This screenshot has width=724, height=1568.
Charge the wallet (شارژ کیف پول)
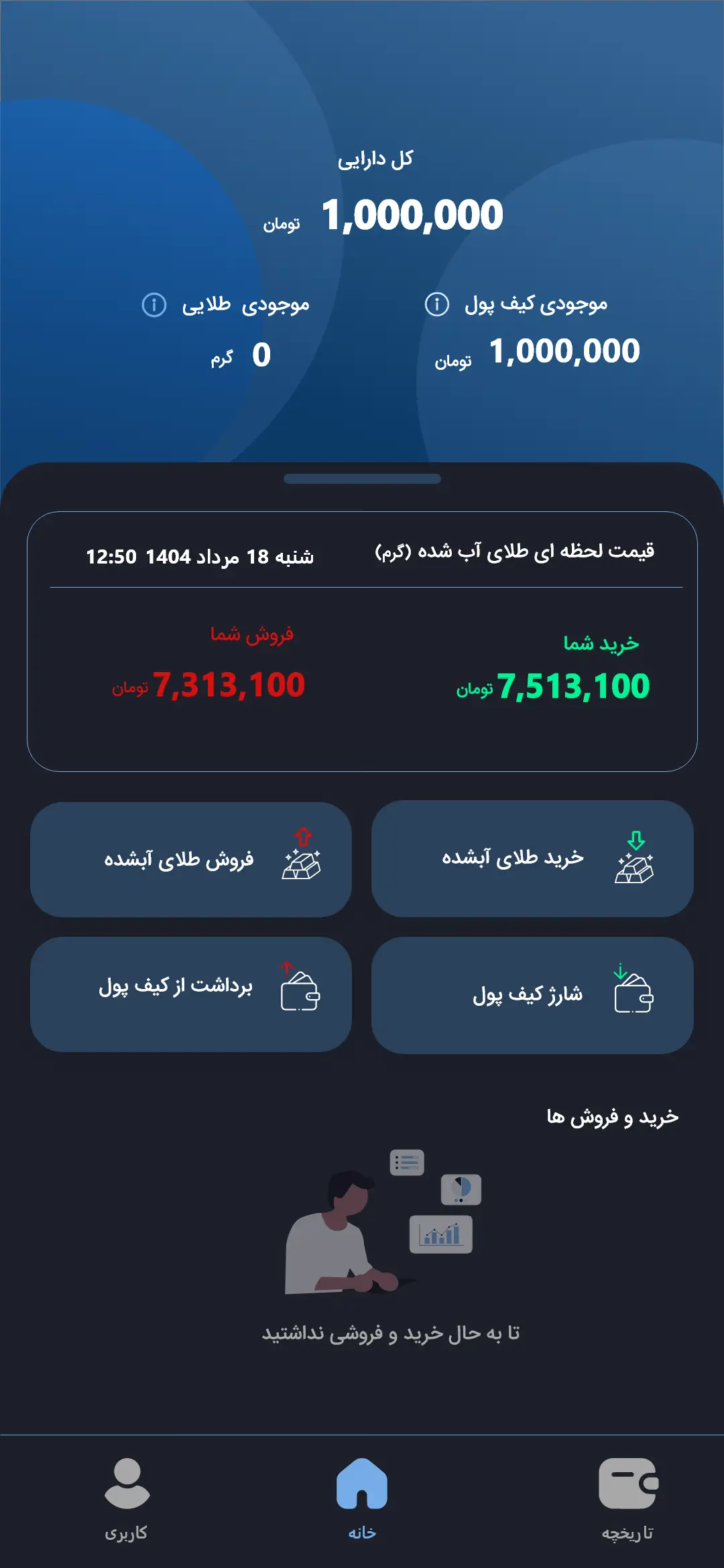532,995
